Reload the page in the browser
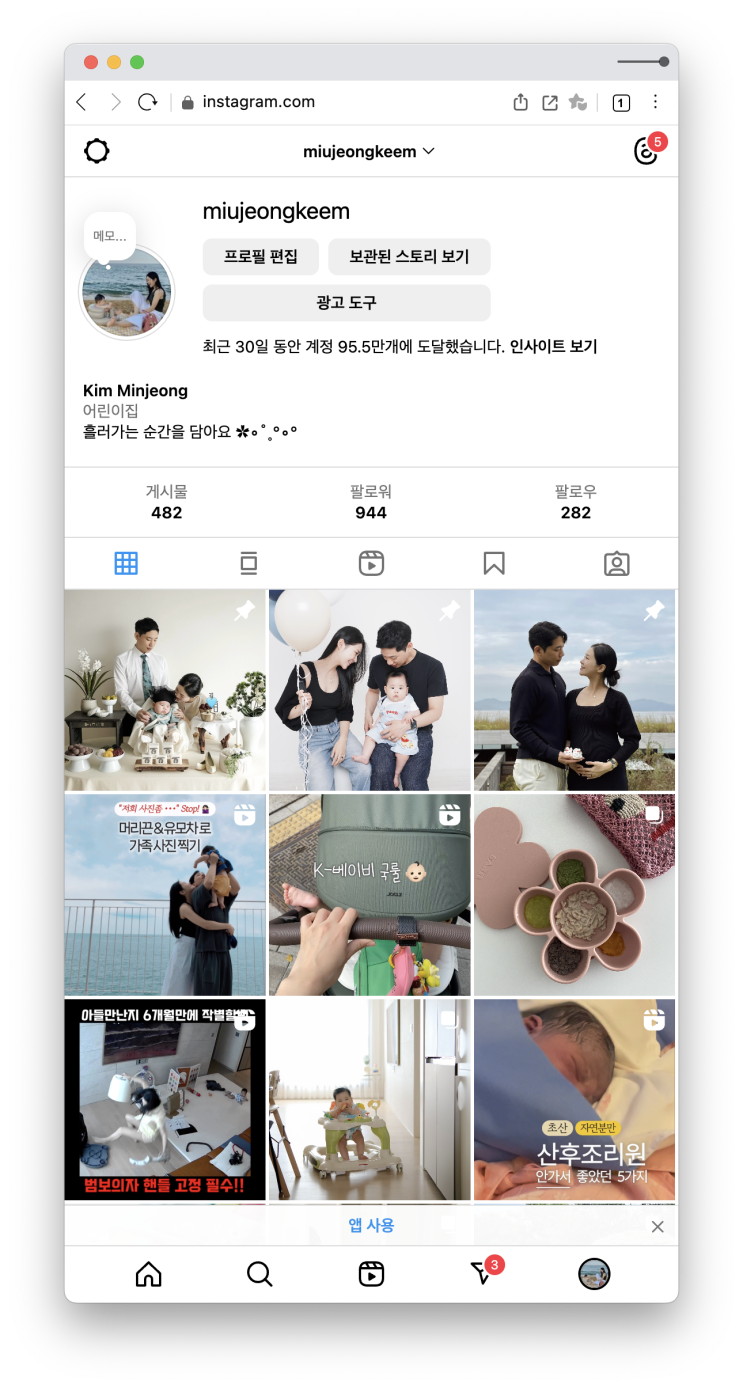This screenshot has width=743, height=1388. (148, 102)
